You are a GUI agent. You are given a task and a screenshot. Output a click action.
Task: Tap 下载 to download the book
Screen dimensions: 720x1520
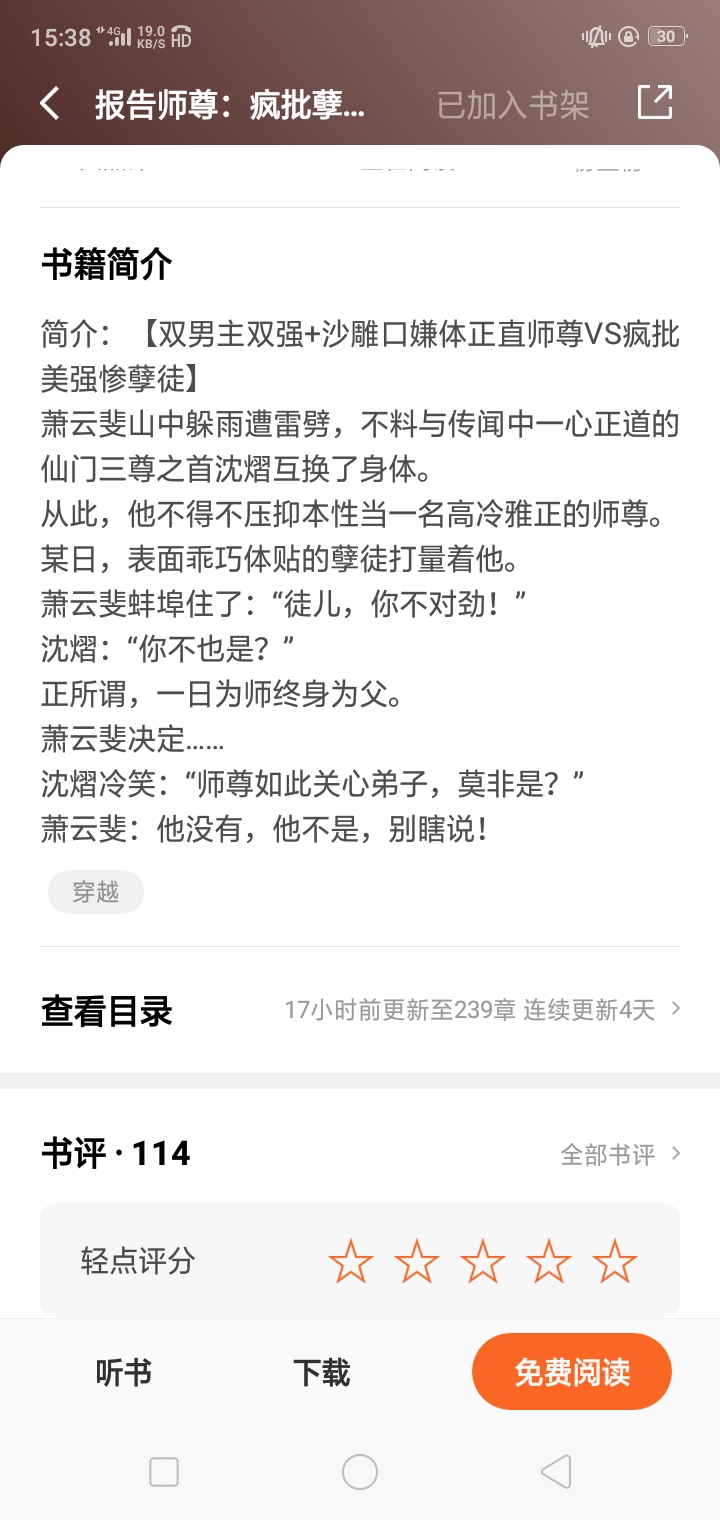pyautogui.click(x=322, y=1372)
